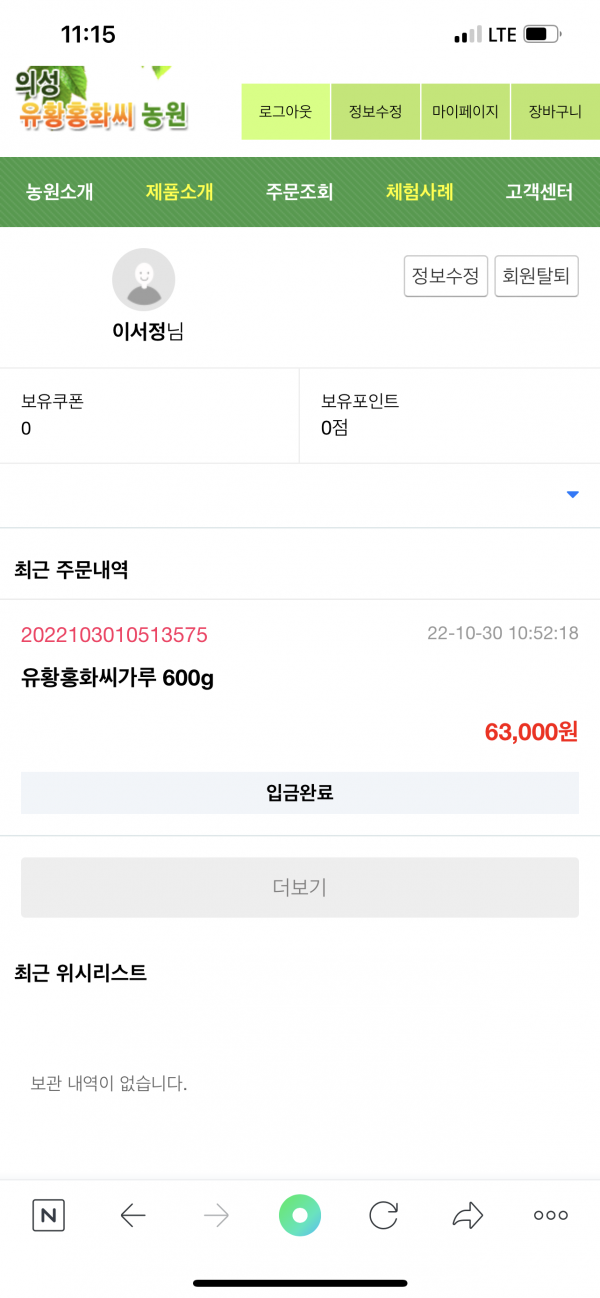Open the browser's three-dot menu
This screenshot has height=1298, width=600.
click(x=551, y=1215)
